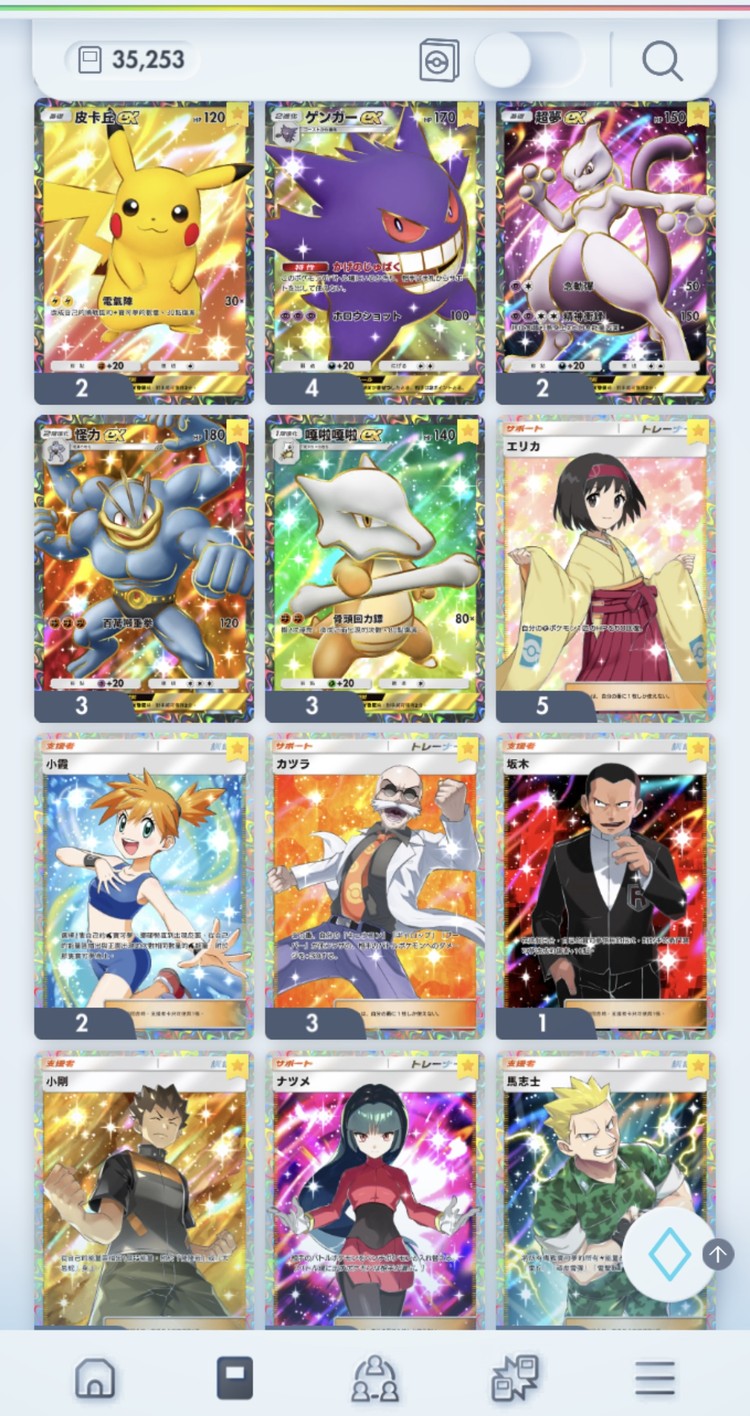The height and width of the screenshot is (1416, 750).
Task: Toggle the card display switch
Action: [x=527, y=60]
